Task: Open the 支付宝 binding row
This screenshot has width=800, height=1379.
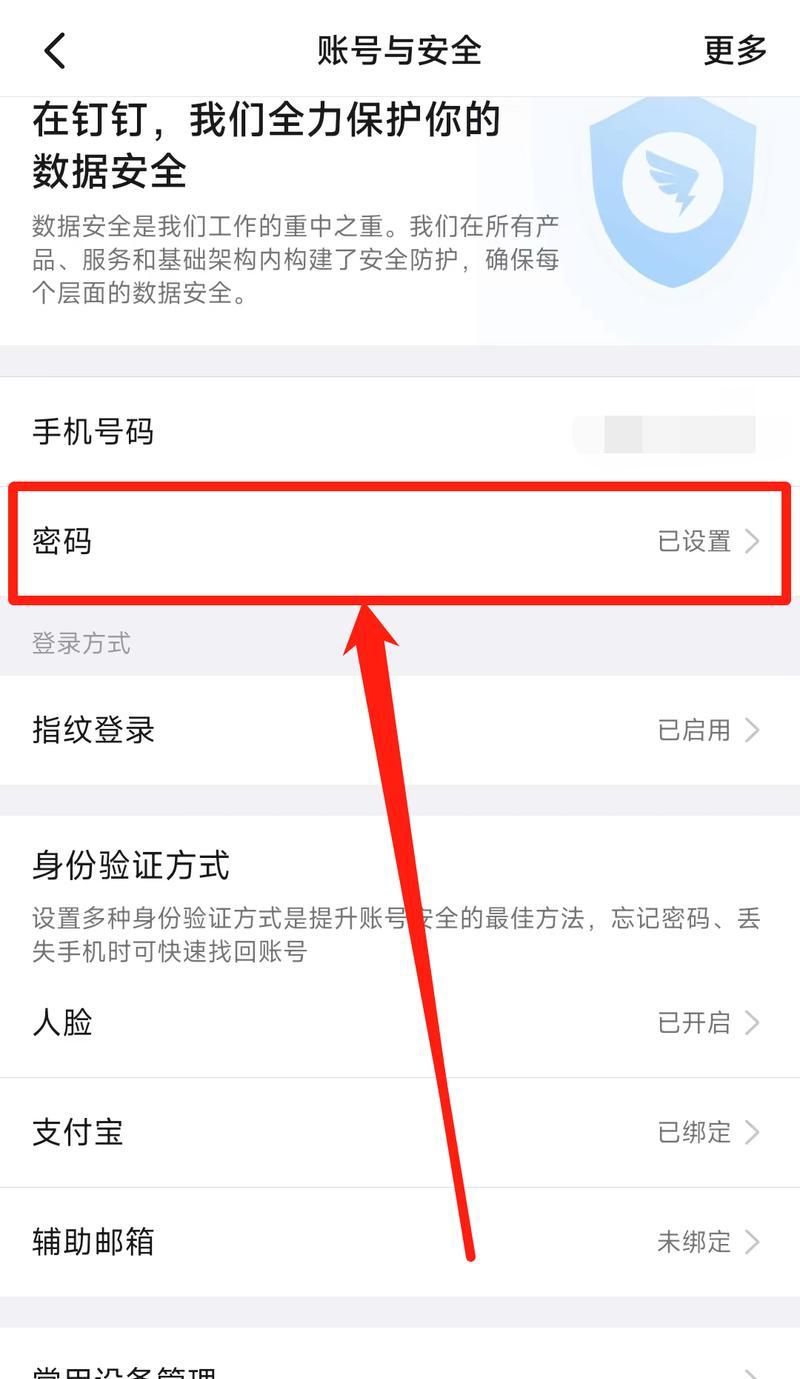Action: 400,1133
